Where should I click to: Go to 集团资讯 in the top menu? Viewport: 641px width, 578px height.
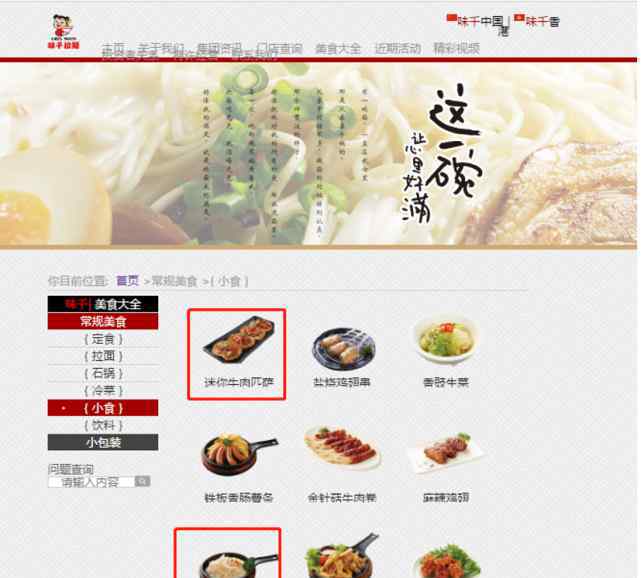click(219, 48)
